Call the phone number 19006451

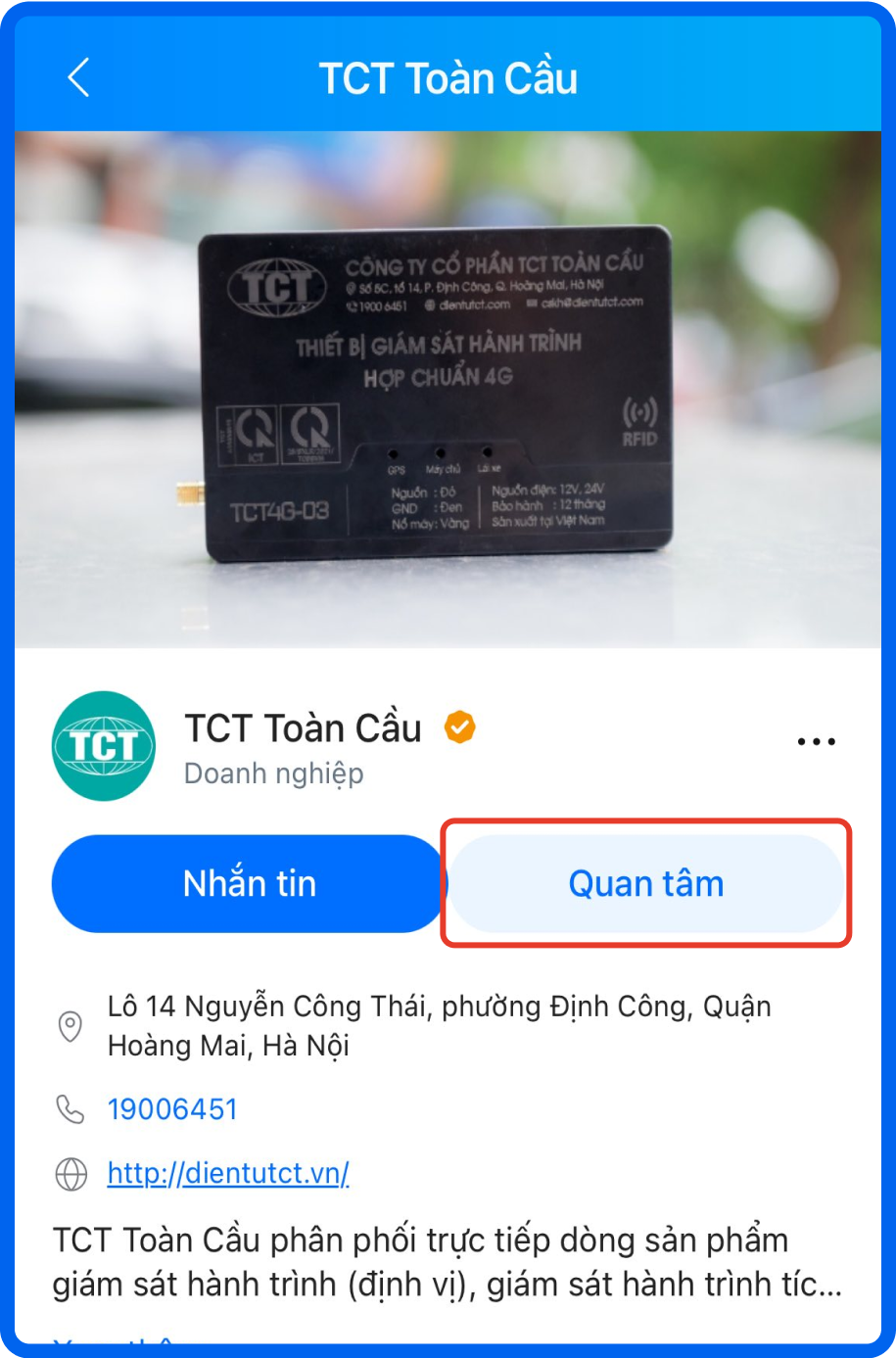(172, 1109)
